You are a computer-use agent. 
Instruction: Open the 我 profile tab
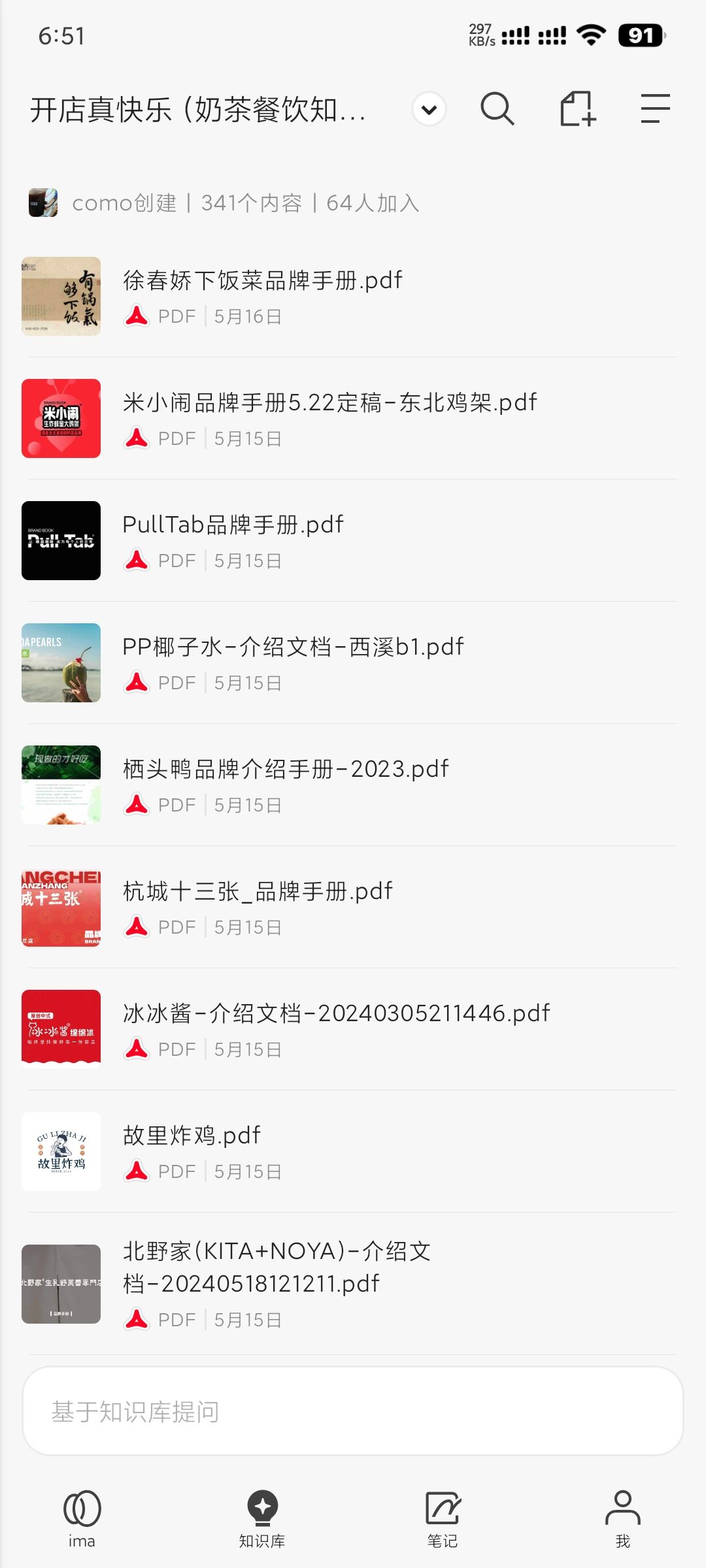(622, 1519)
